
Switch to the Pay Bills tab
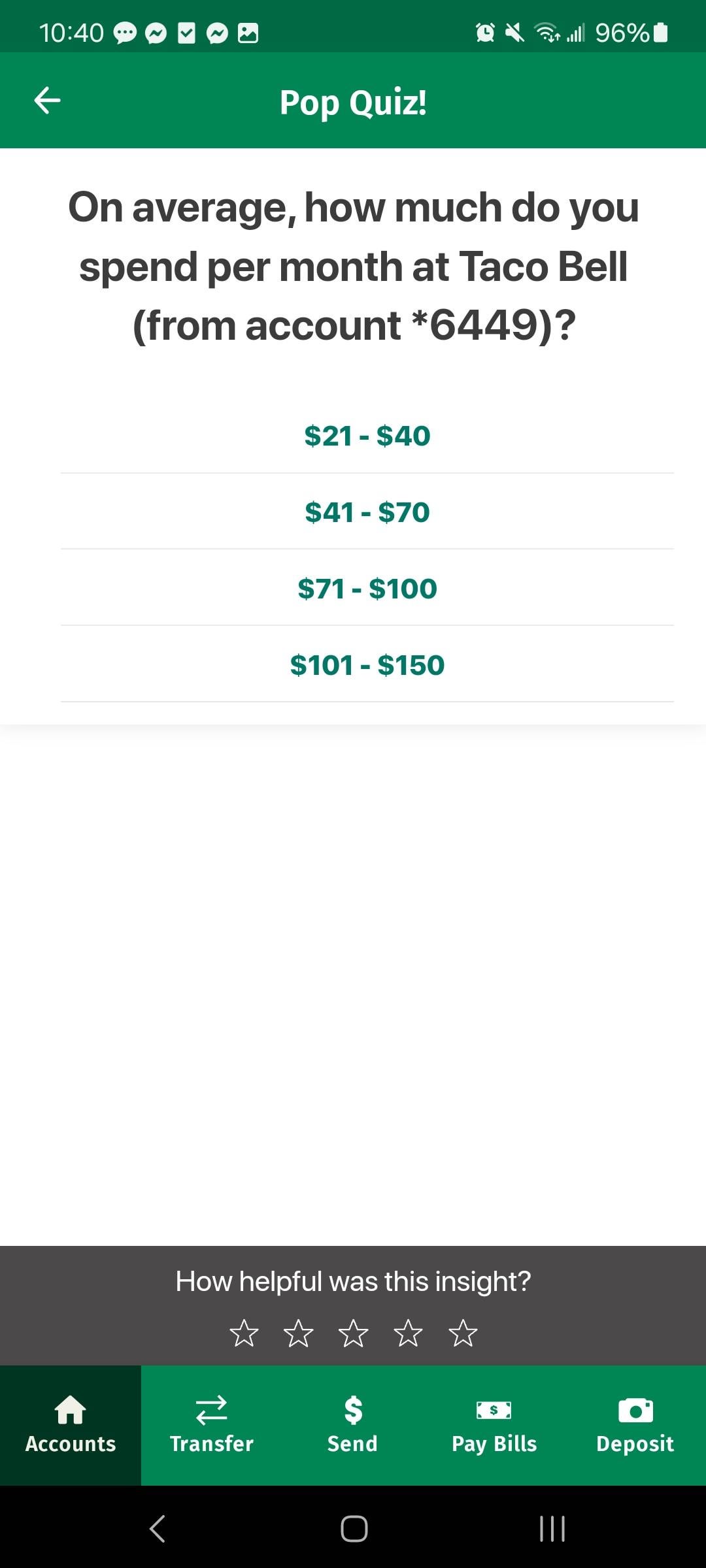[494, 1425]
